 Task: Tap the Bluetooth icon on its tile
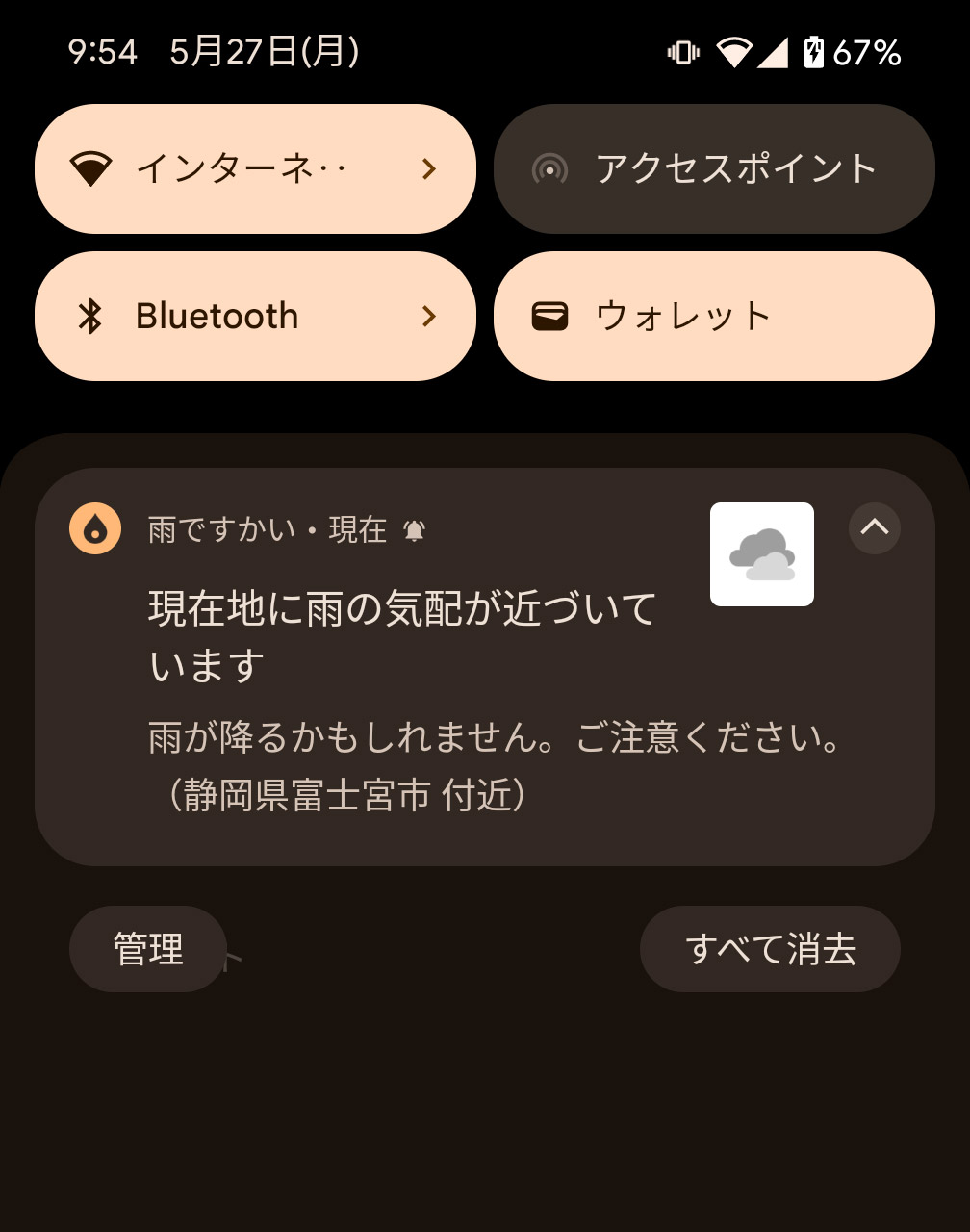(91, 316)
